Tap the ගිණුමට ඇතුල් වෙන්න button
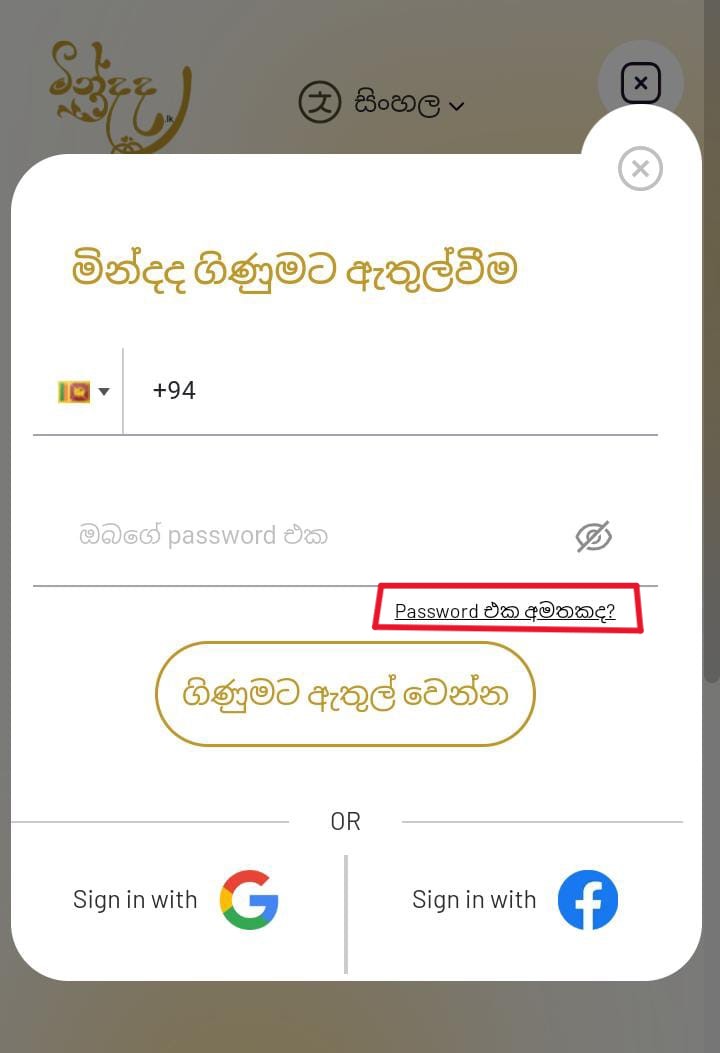The height and width of the screenshot is (1053, 720). [x=345, y=694]
